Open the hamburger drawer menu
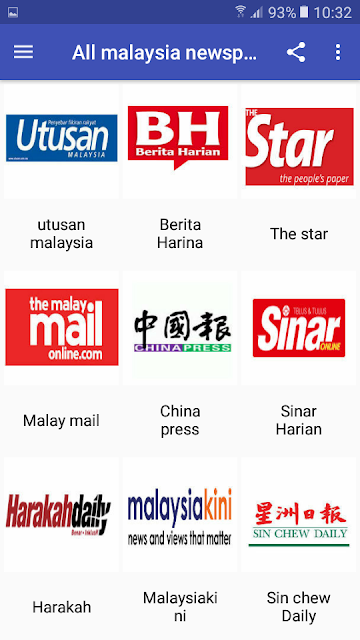Viewport: 360px width, 640px height. tap(23, 52)
